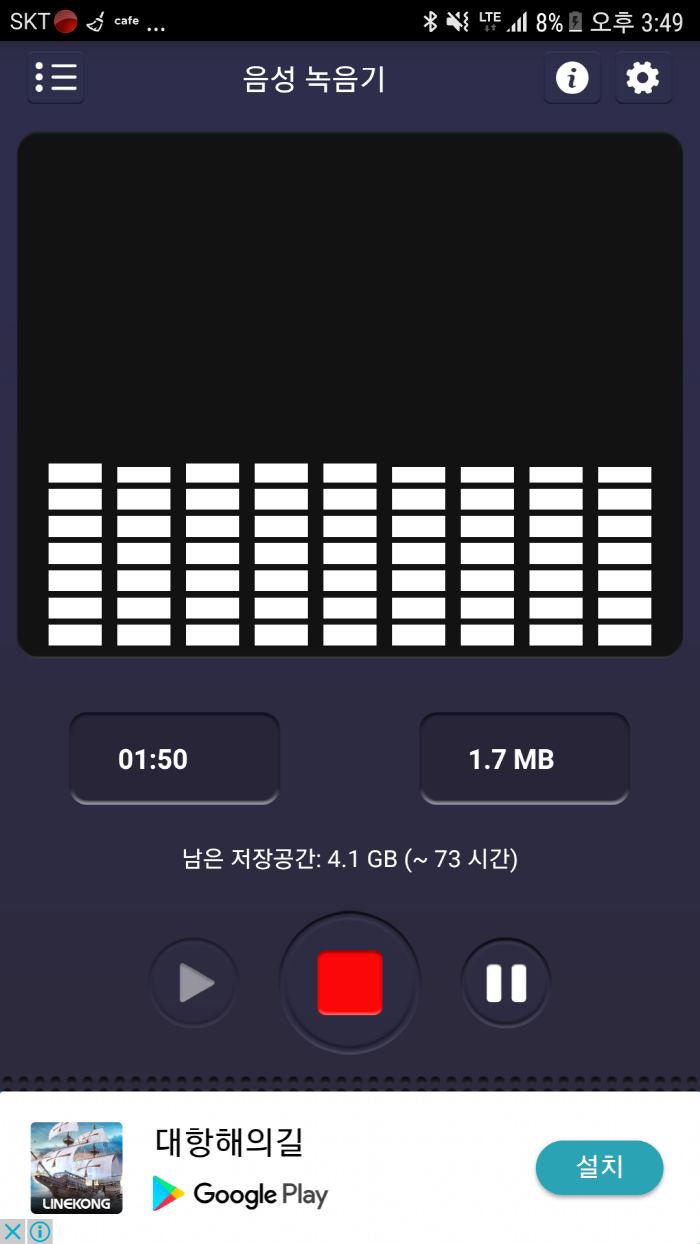Install 대항해의길 via the 설치 button

[x=599, y=1167]
